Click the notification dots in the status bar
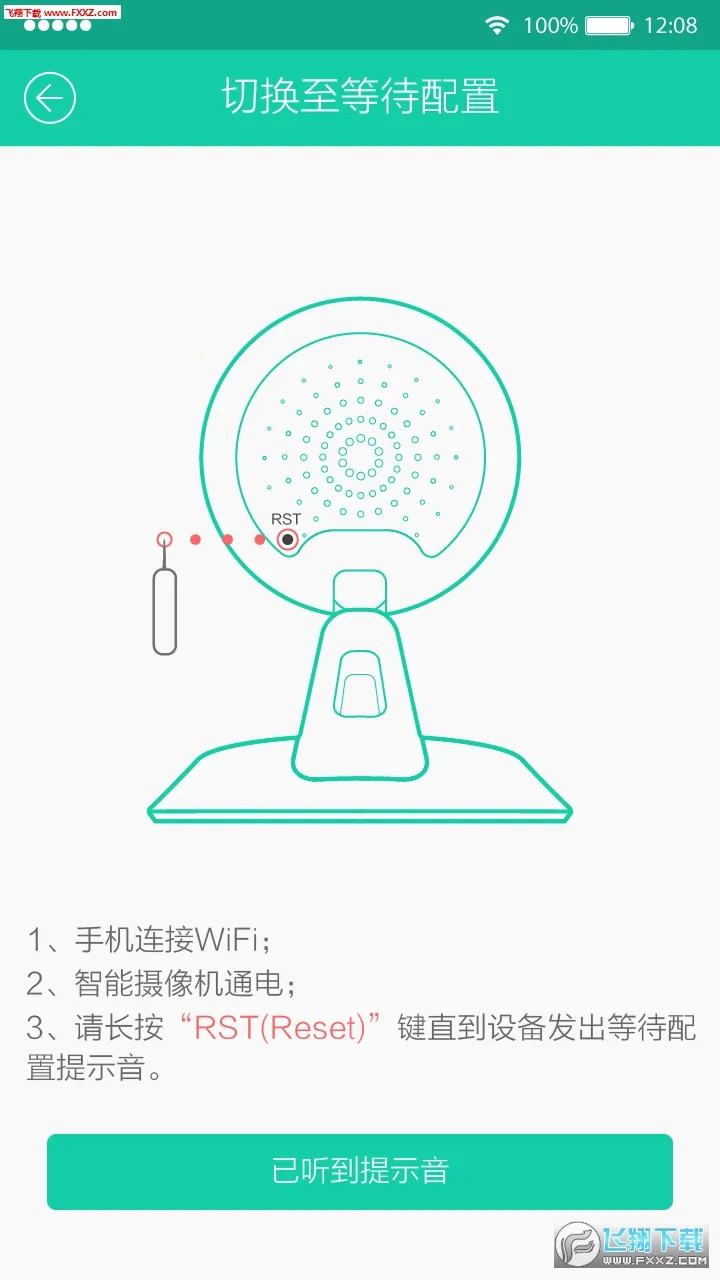Image resolution: width=720 pixels, height=1280 pixels. tap(55, 25)
